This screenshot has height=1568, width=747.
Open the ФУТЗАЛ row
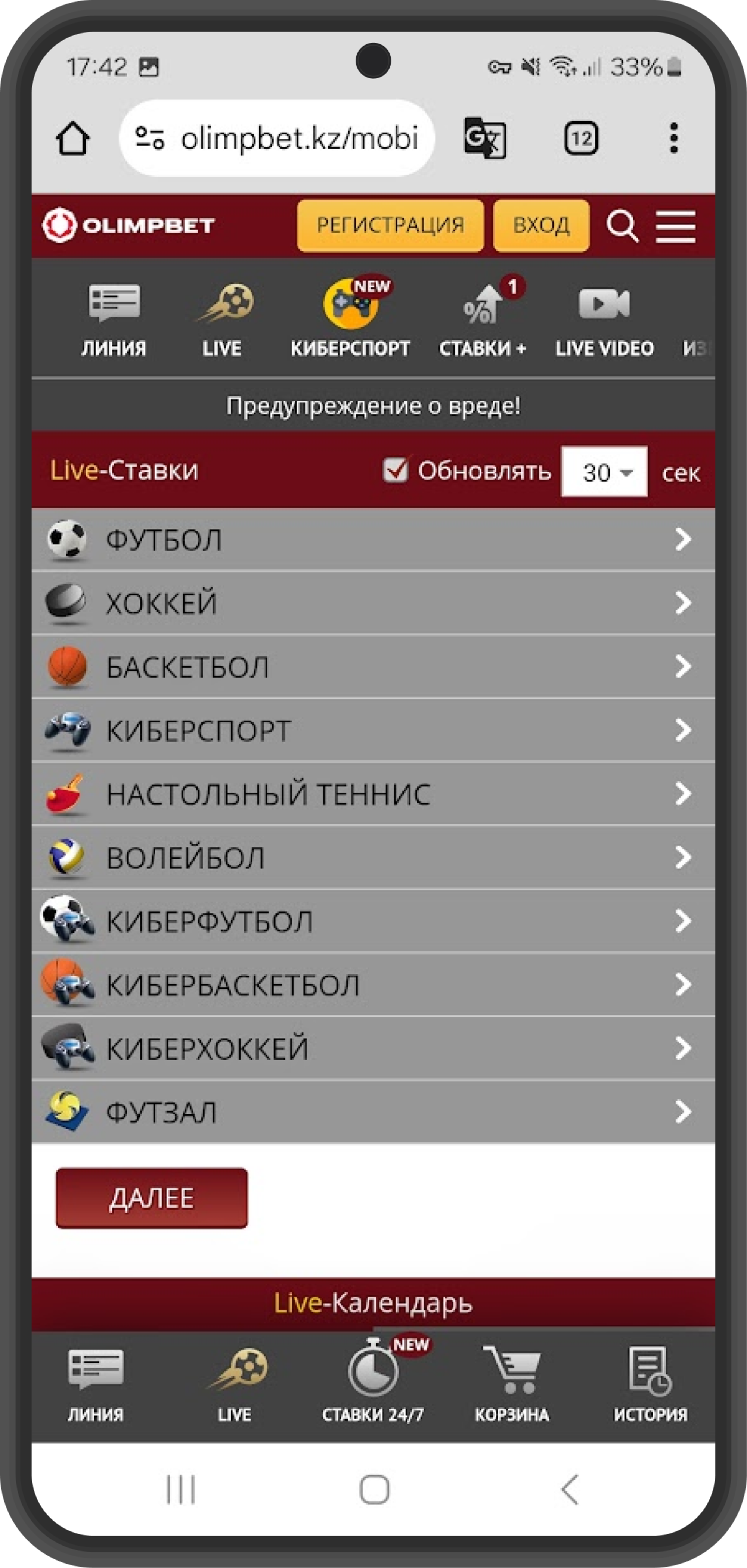click(x=373, y=1112)
